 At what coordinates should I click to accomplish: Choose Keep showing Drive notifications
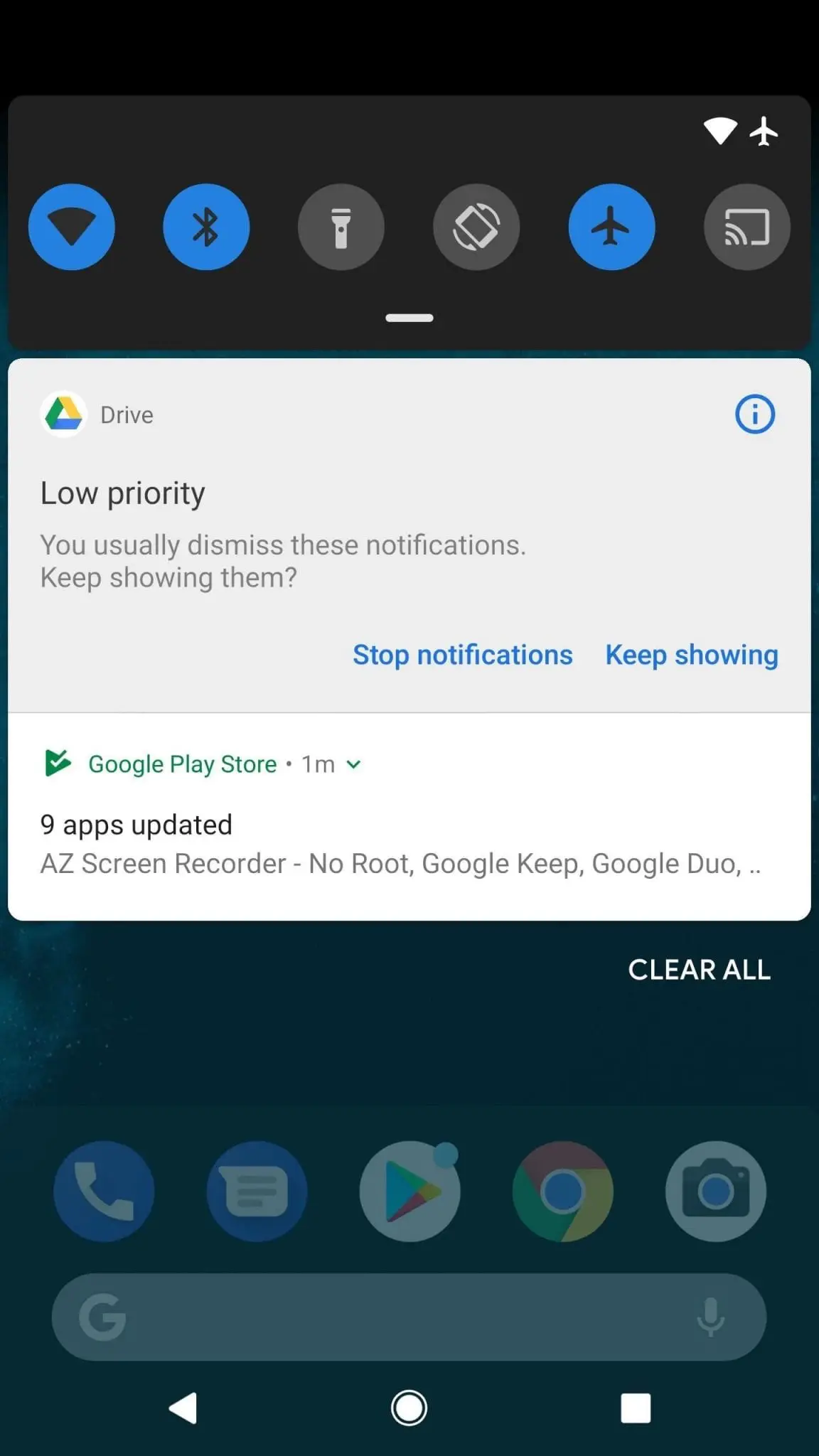[692, 655]
